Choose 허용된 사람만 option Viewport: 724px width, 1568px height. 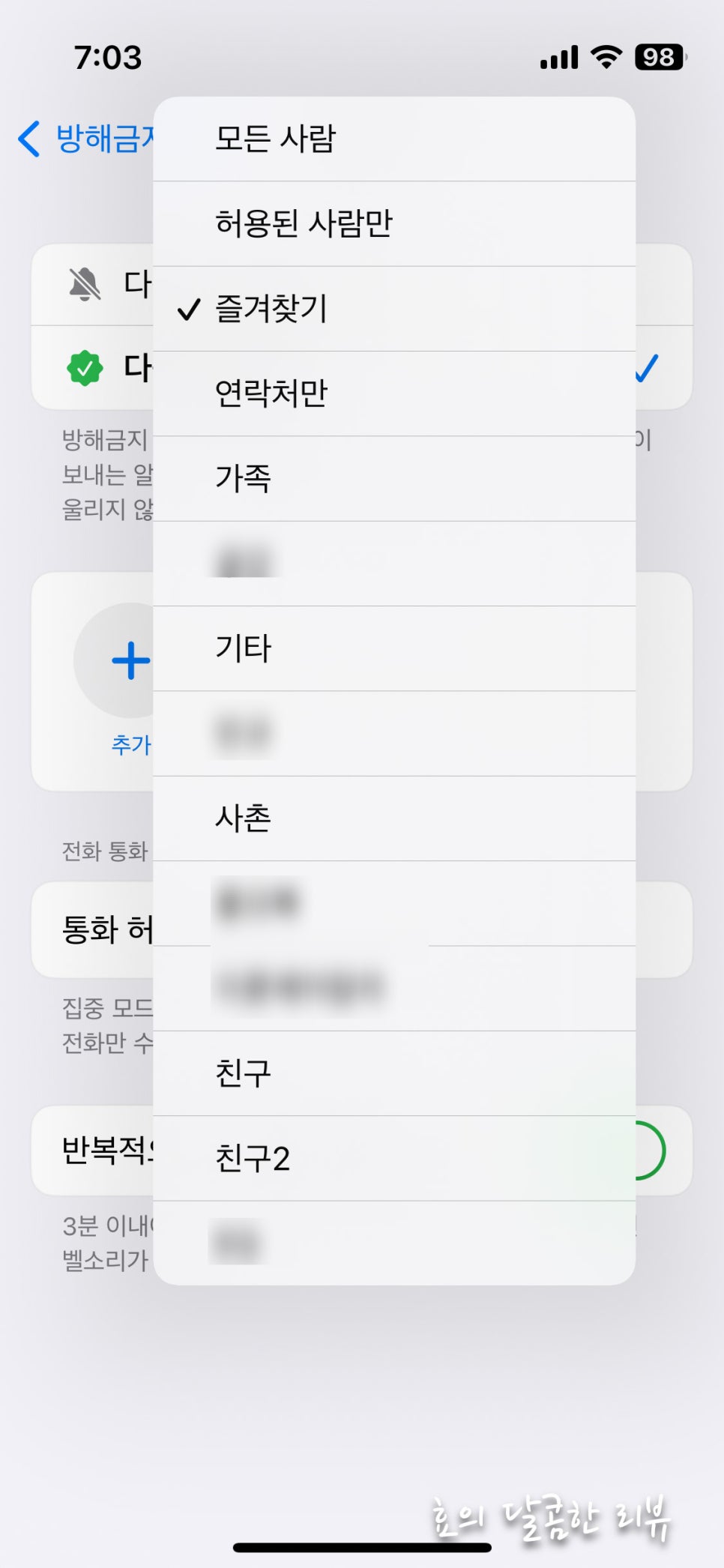[x=394, y=223]
